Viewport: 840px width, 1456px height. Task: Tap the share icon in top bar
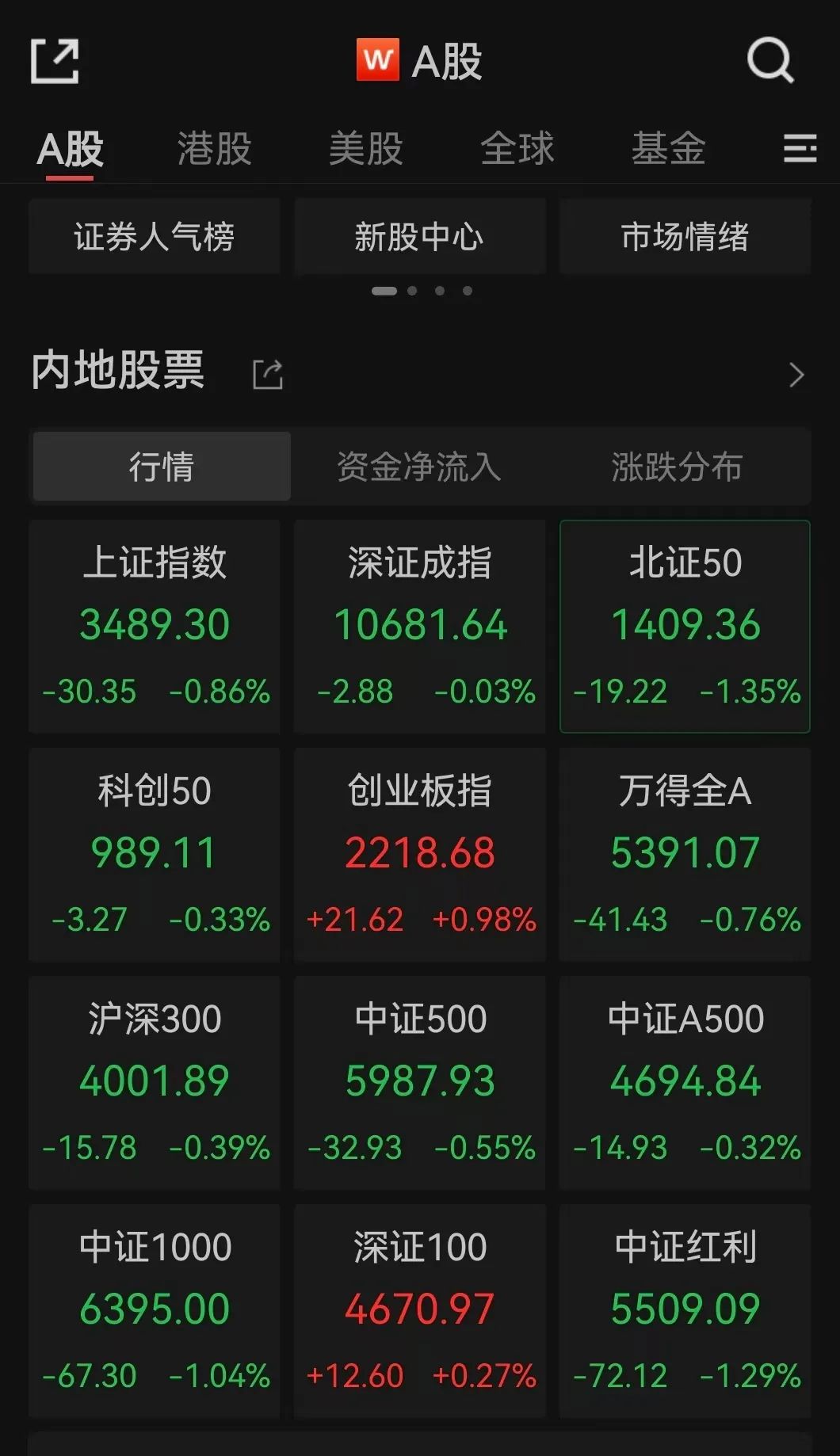point(55,61)
